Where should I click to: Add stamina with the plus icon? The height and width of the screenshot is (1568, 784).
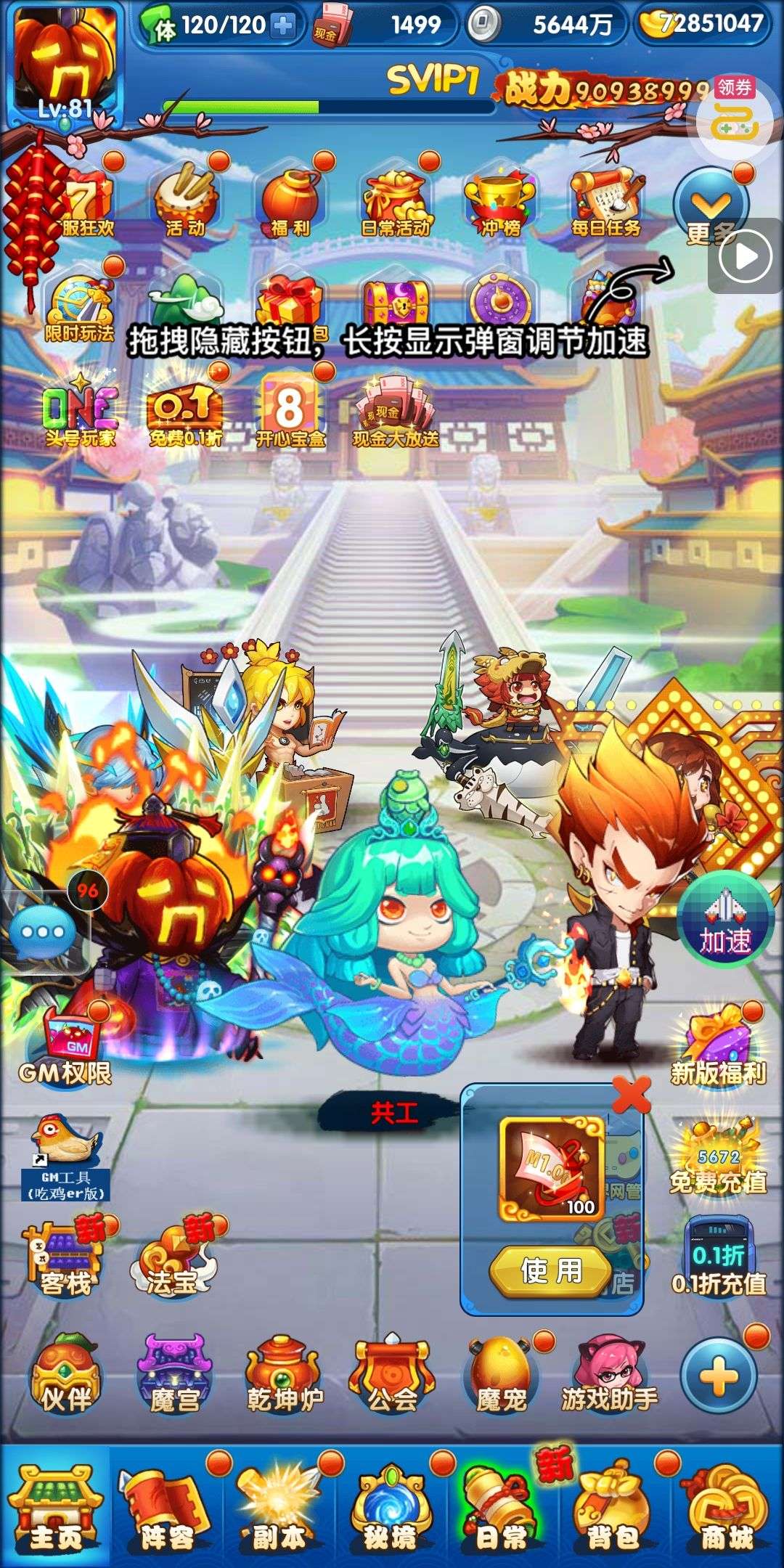coord(282,26)
